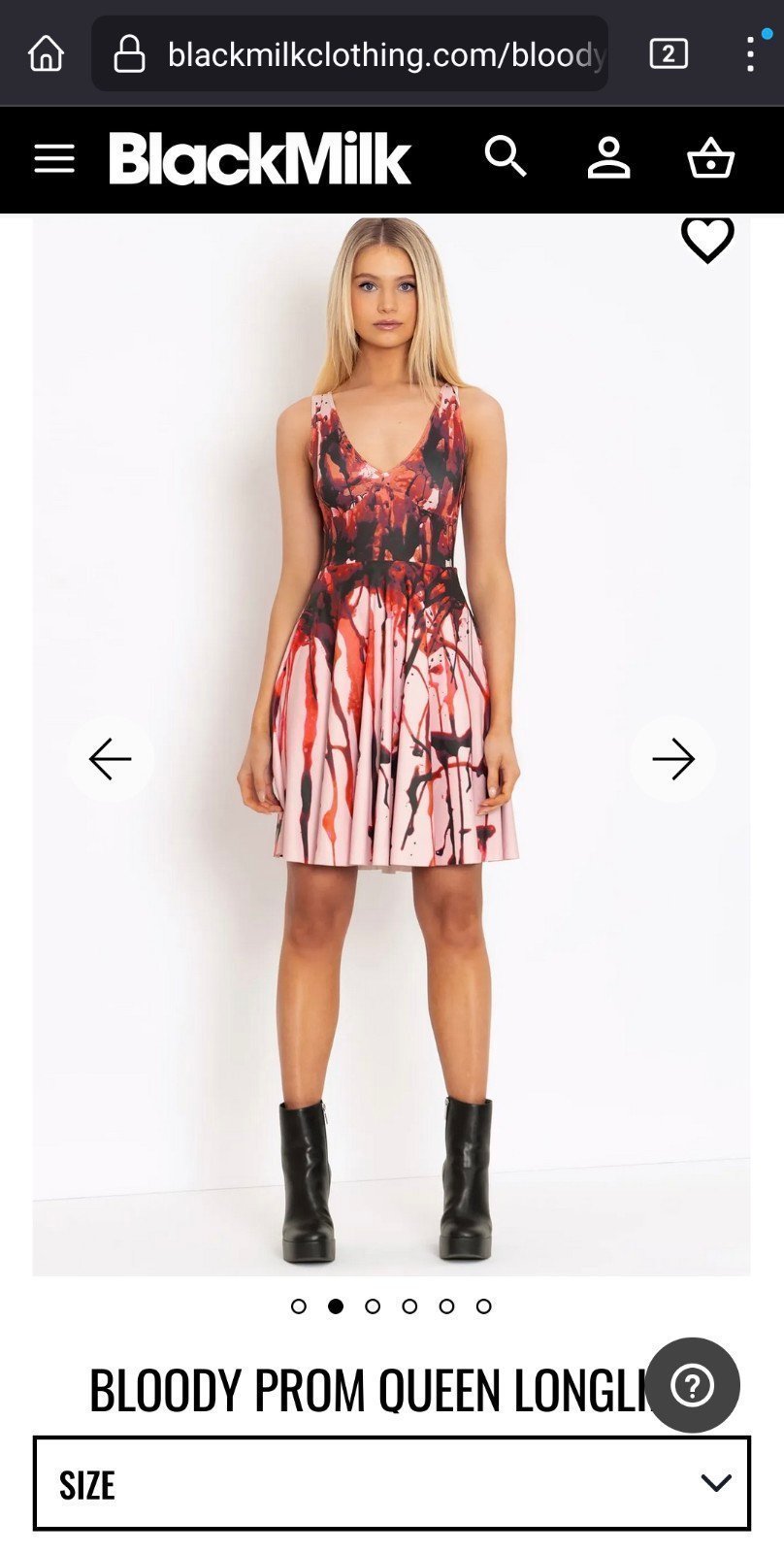This screenshot has height=1553, width=784.
Task: Open the account profile icon
Action: (x=609, y=158)
